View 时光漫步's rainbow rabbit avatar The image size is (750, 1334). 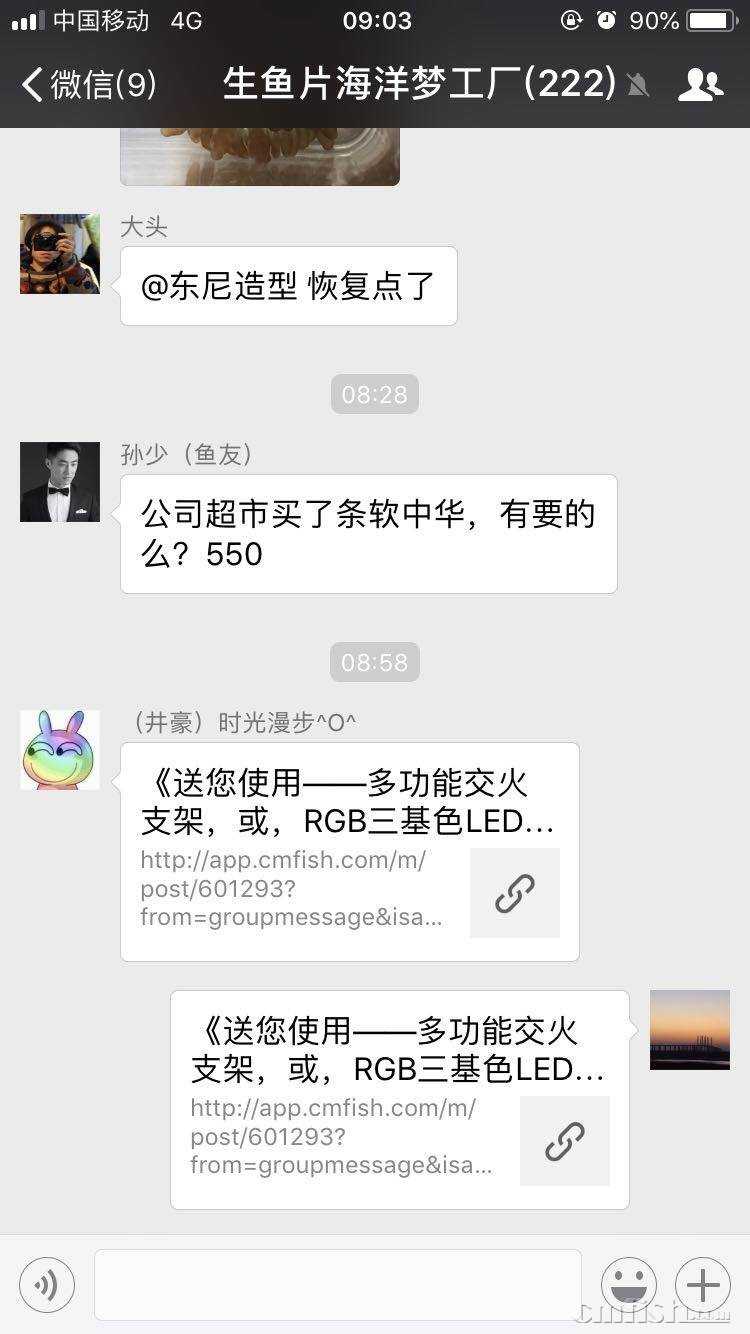[60, 750]
